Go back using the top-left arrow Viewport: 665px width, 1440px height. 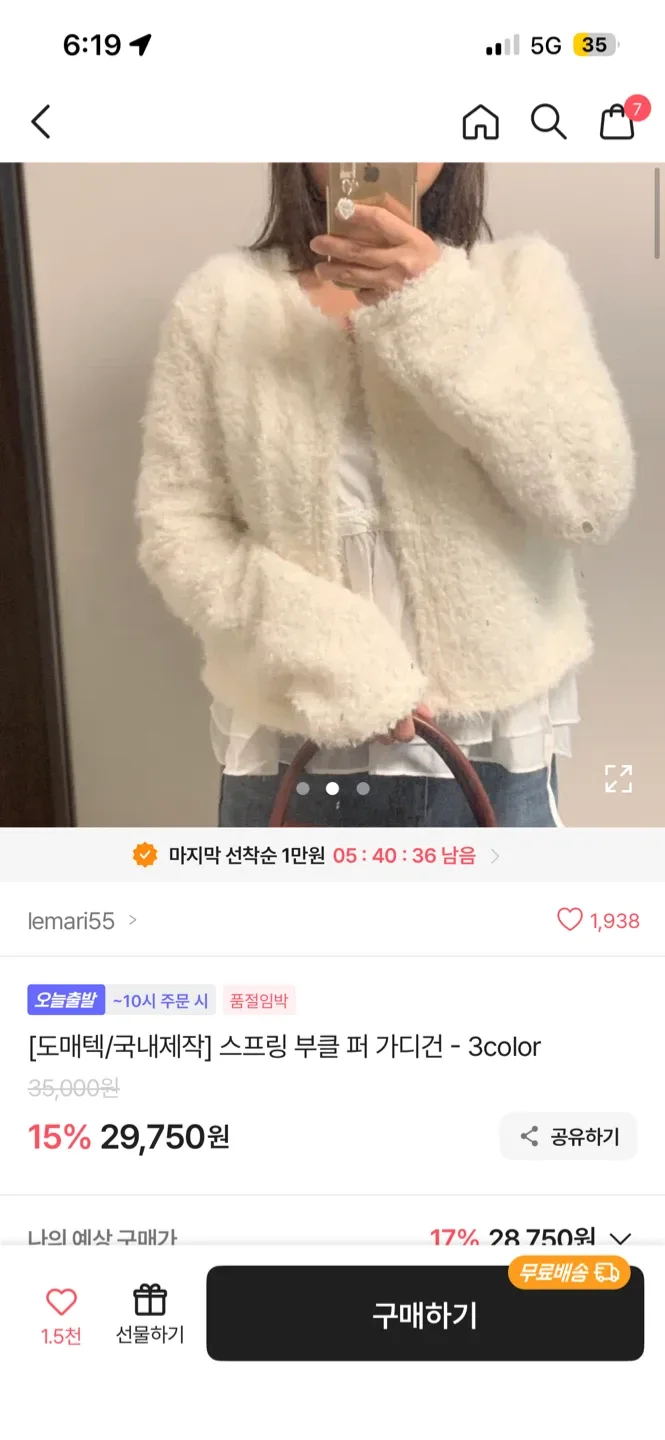pyautogui.click(x=40, y=122)
